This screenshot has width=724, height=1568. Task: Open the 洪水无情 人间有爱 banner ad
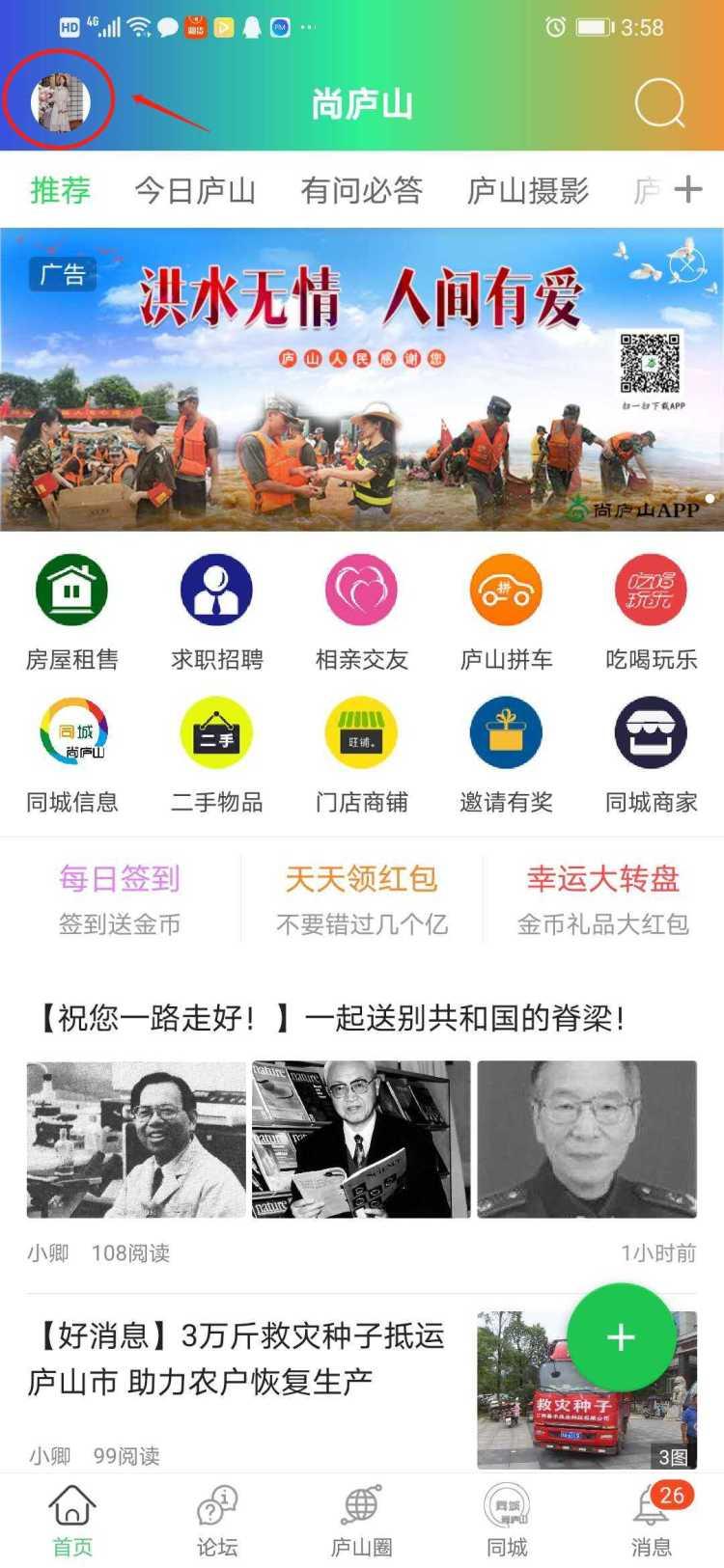(x=362, y=379)
